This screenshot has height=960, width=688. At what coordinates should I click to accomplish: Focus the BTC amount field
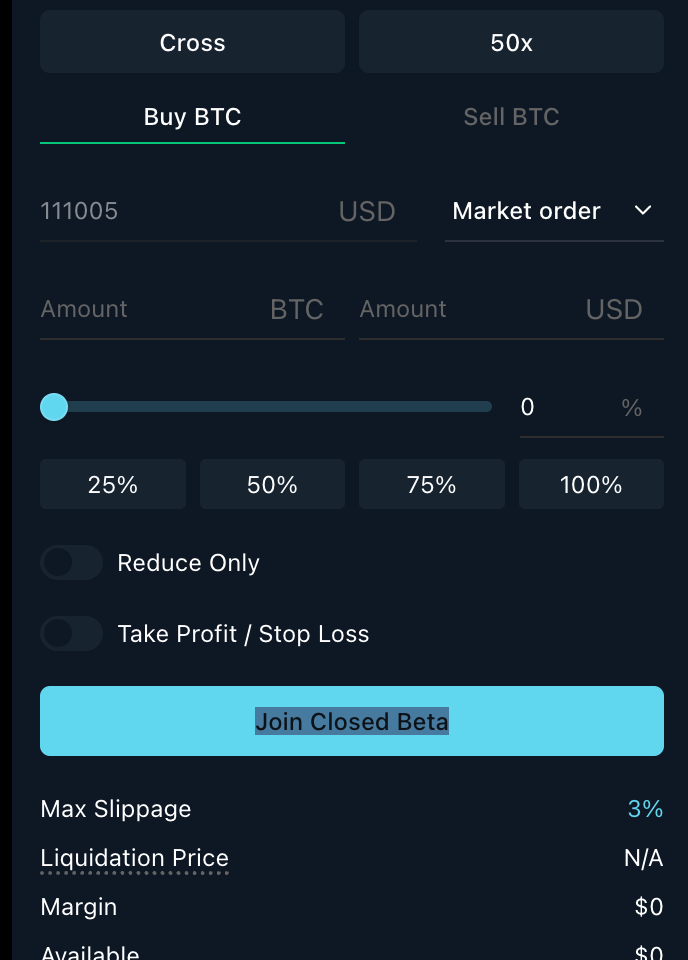(150, 309)
